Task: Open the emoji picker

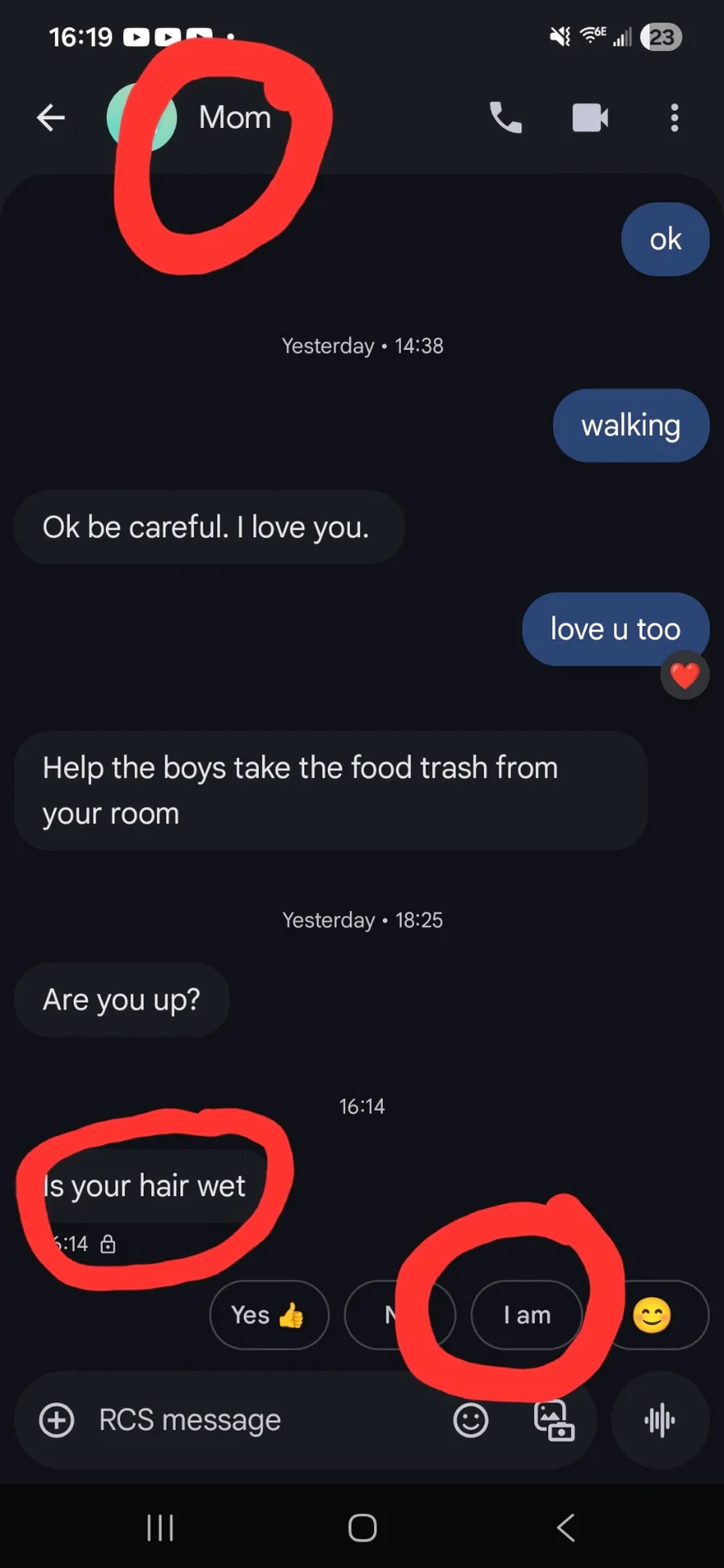Action: tap(471, 1420)
